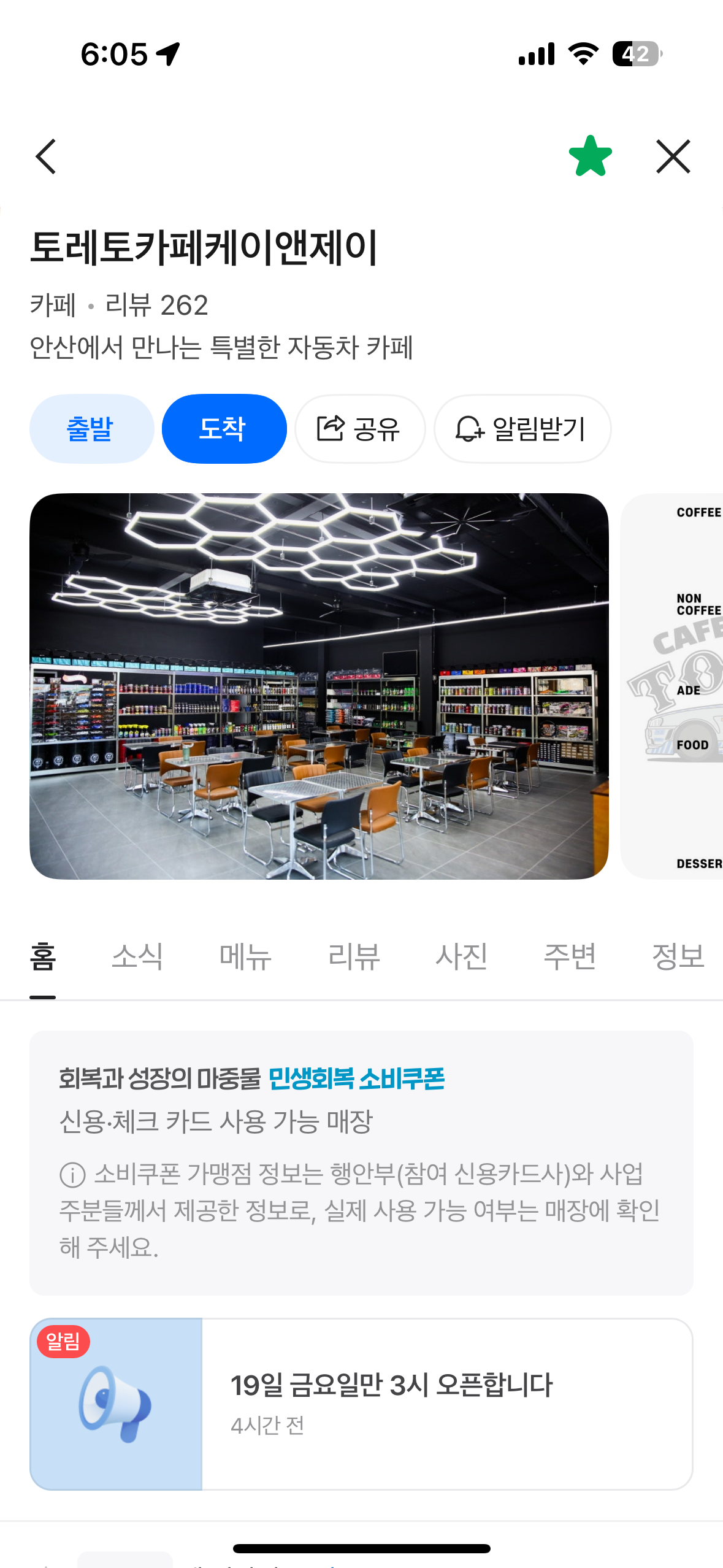
Task: Share this place via 공유
Action: (359, 428)
